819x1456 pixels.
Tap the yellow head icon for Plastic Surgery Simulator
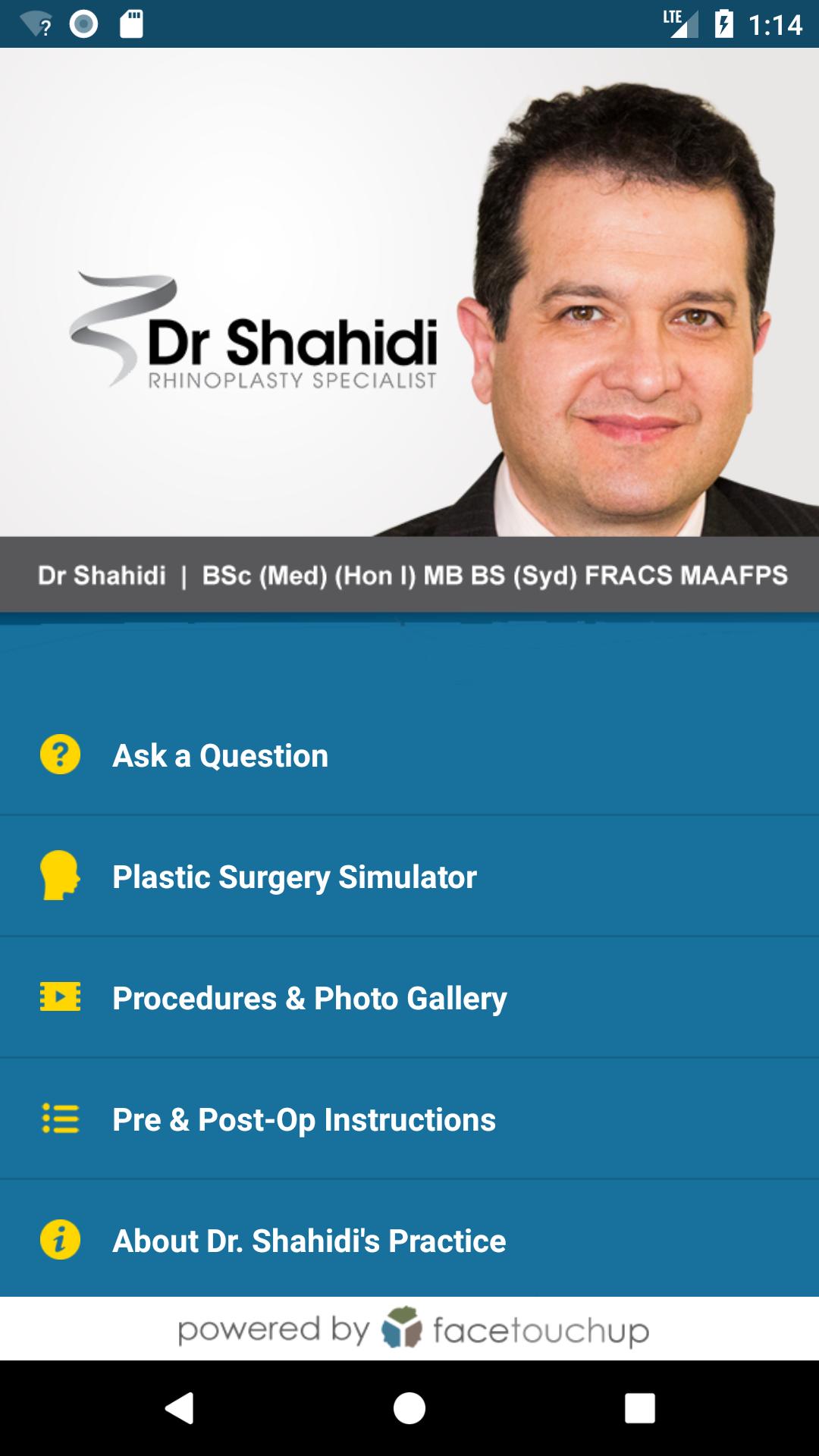(x=59, y=877)
